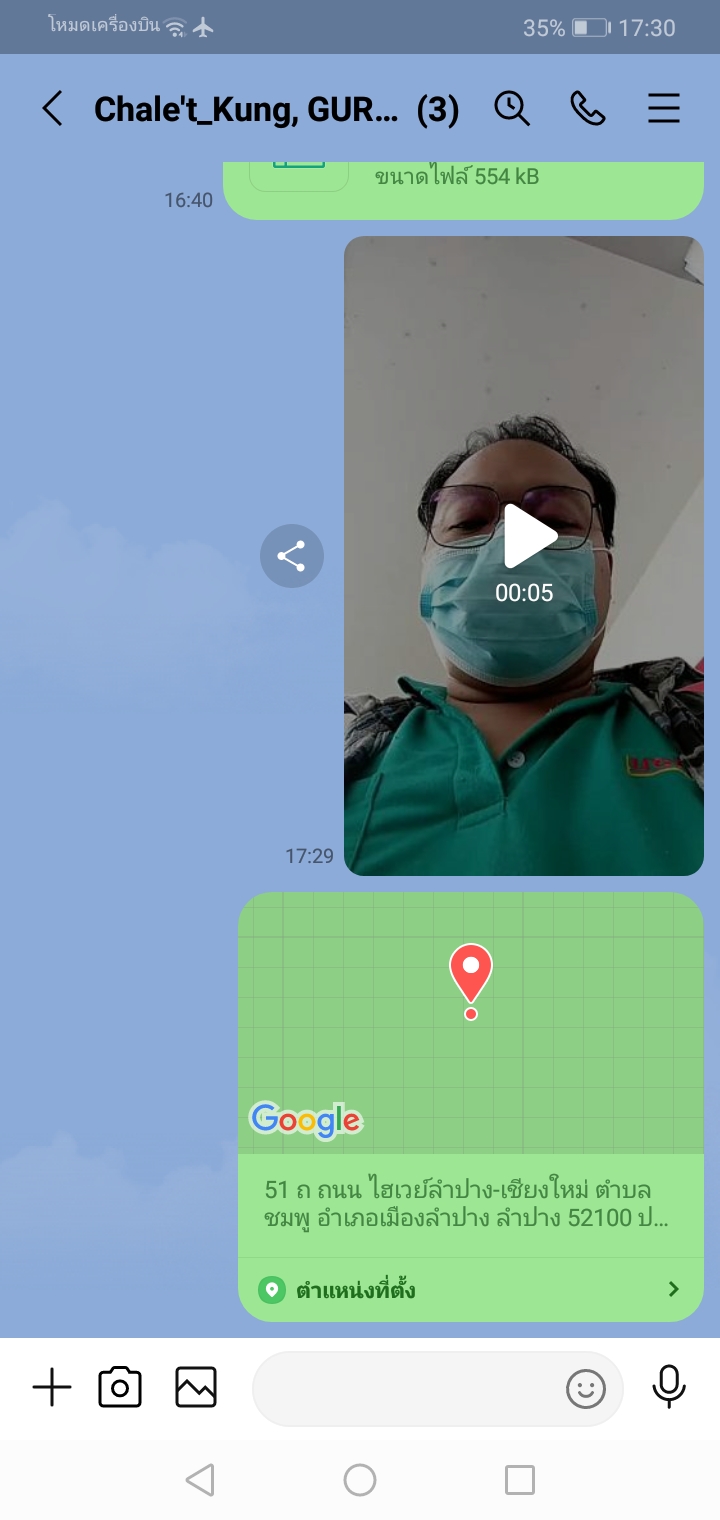This screenshot has width=720, height=1520.
Task: Share the video message
Action: point(291,556)
